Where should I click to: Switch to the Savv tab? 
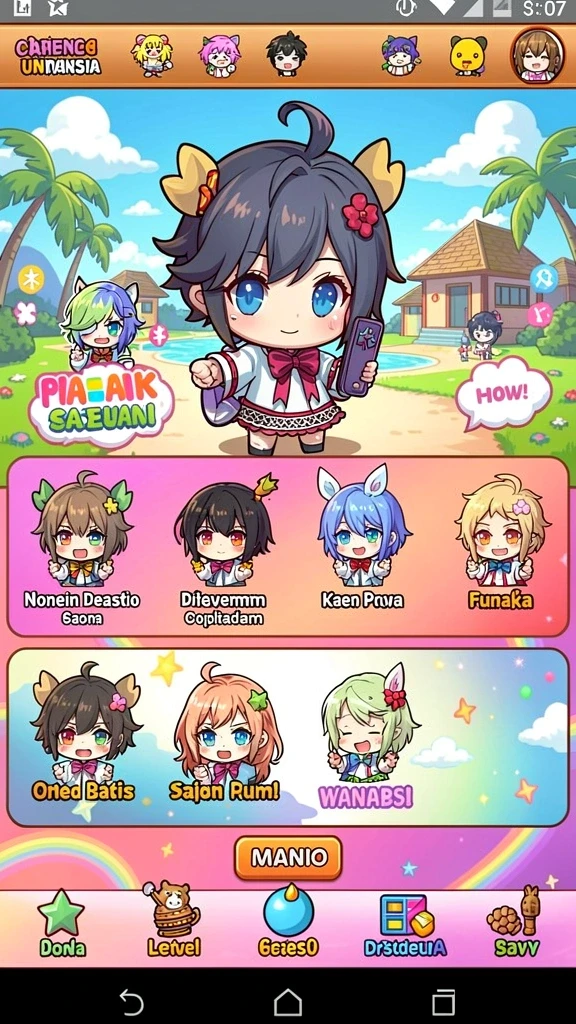click(515, 922)
